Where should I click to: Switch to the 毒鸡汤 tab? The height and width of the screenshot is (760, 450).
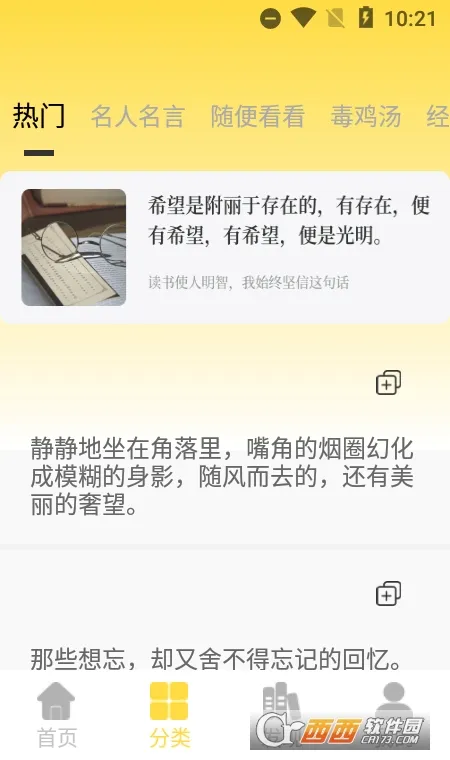[366, 116]
